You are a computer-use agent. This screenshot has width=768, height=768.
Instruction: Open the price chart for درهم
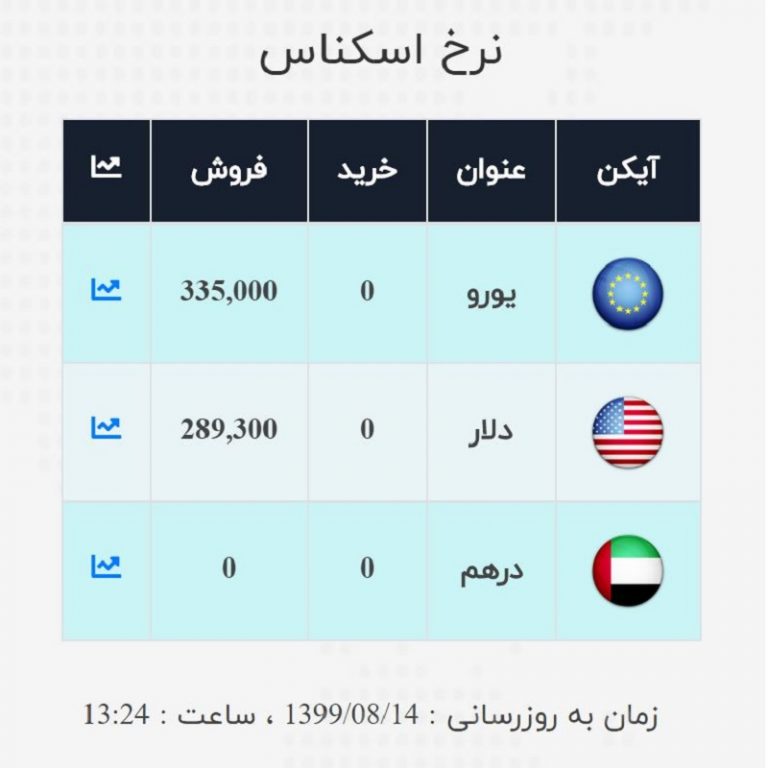point(106,567)
